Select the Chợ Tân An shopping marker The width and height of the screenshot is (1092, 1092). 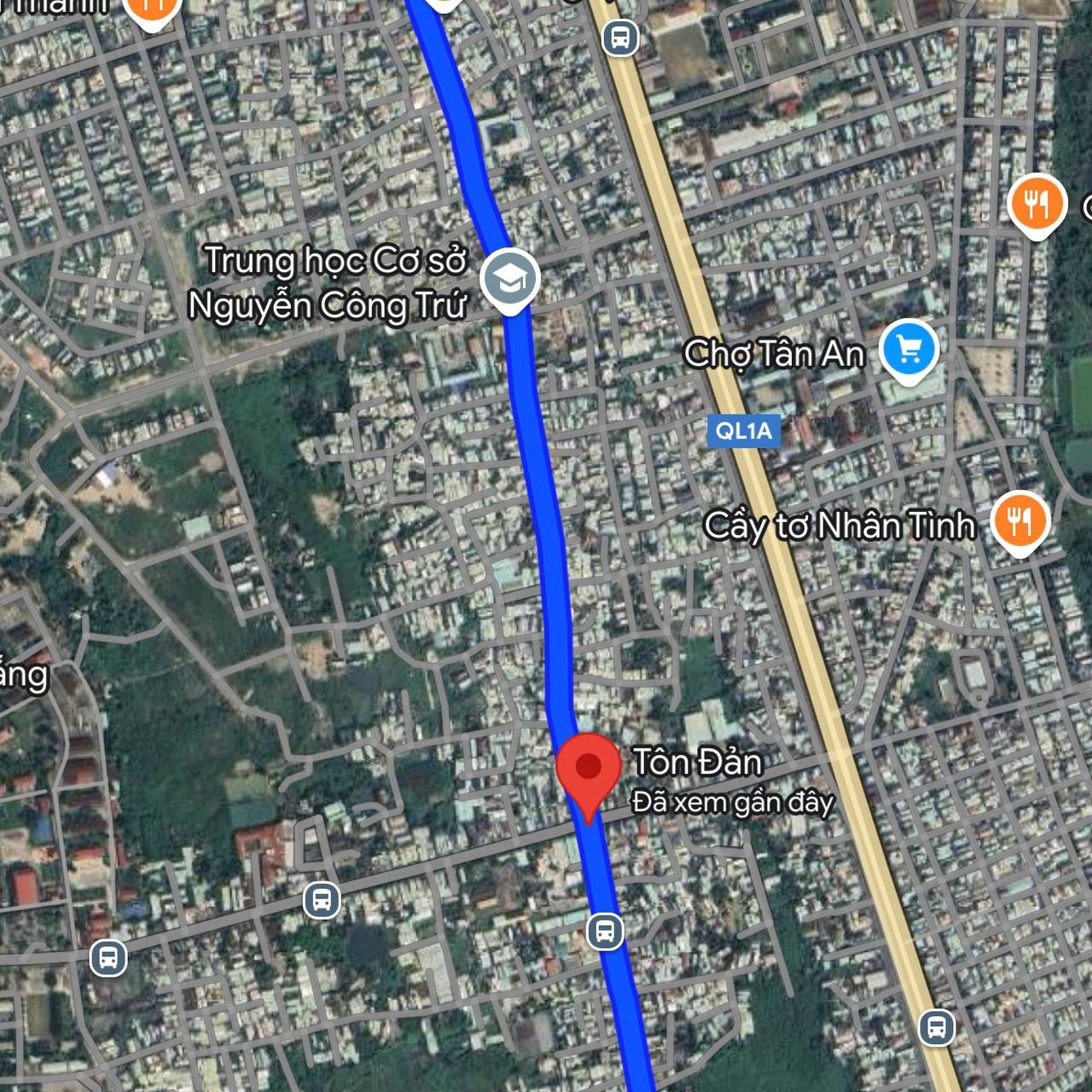click(x=909, y=349)
